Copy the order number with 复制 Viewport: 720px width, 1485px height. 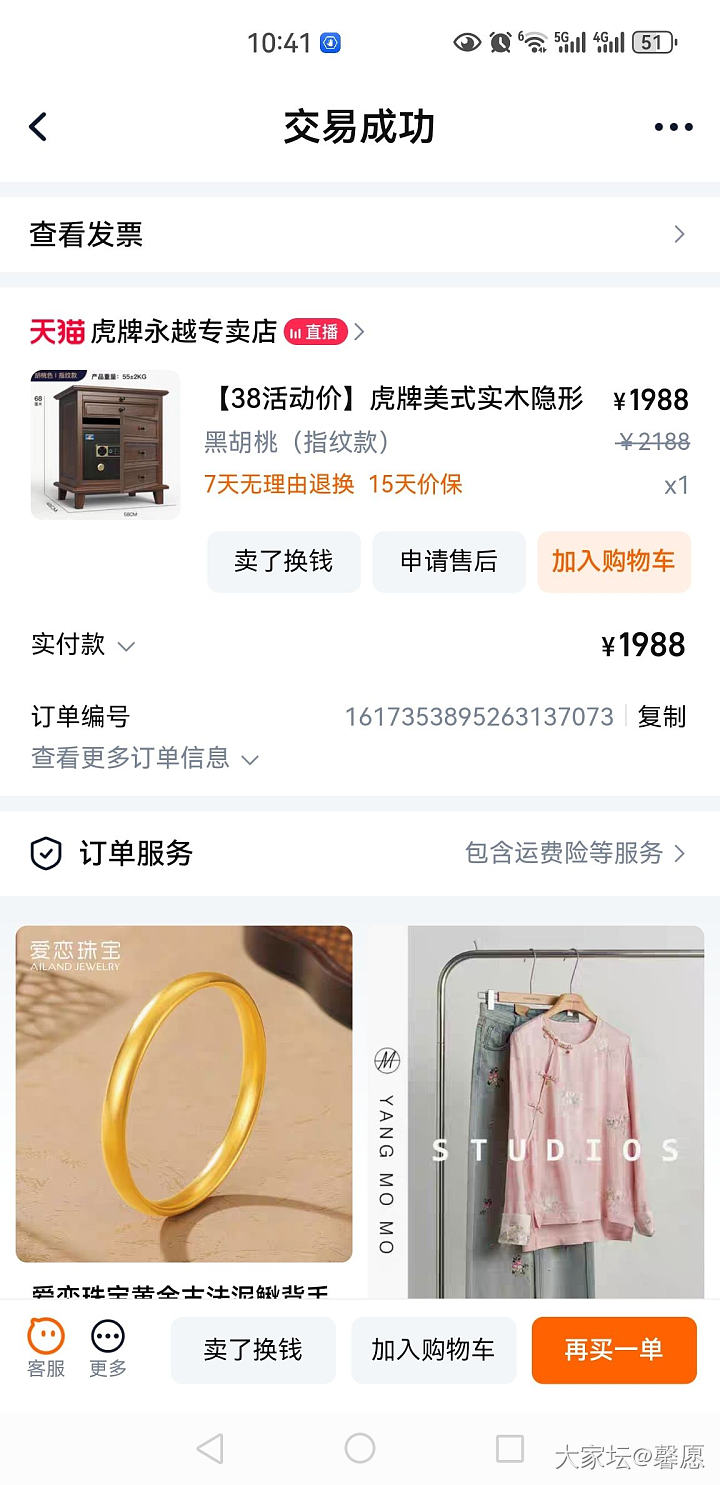662,716
